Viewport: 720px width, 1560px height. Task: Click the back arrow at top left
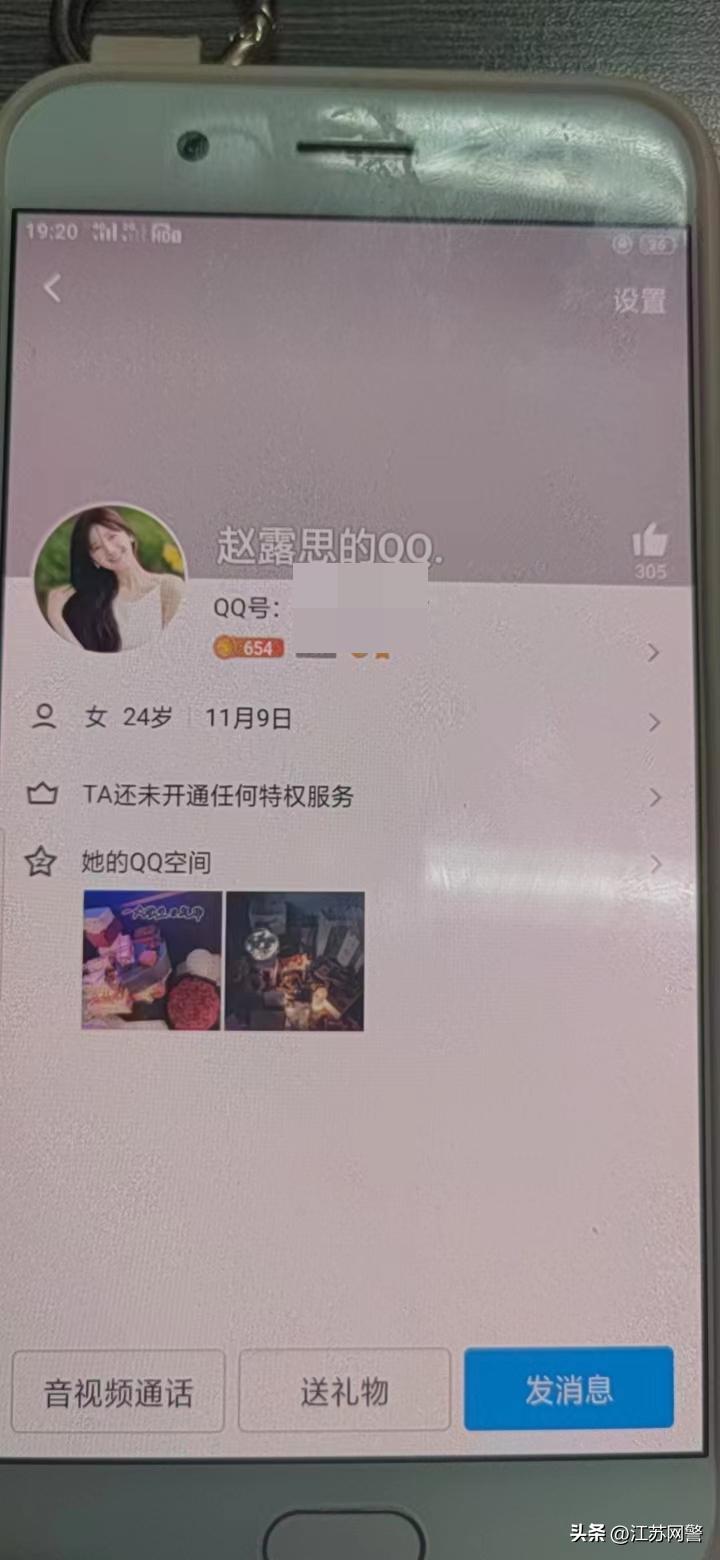click(x=48, y=289)
